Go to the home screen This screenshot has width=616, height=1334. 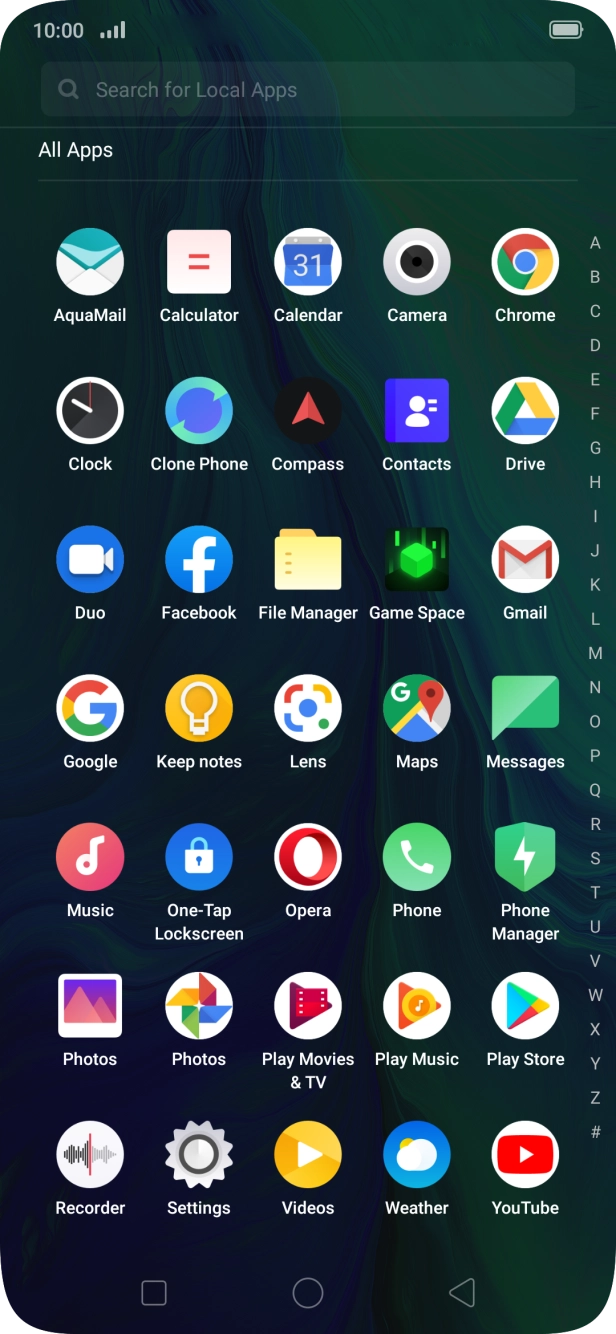(308, 1293)
